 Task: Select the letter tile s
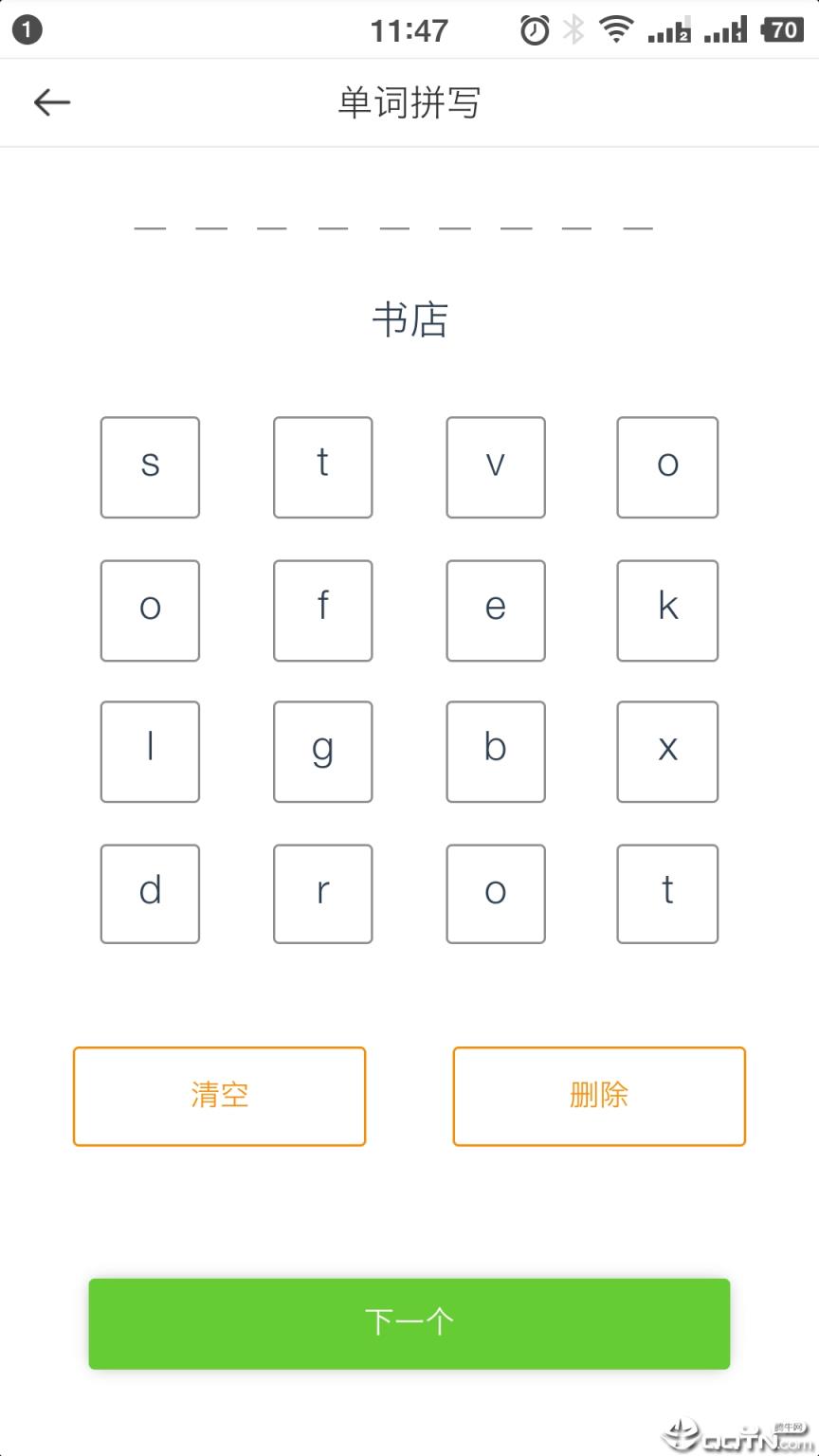point(150,467)
